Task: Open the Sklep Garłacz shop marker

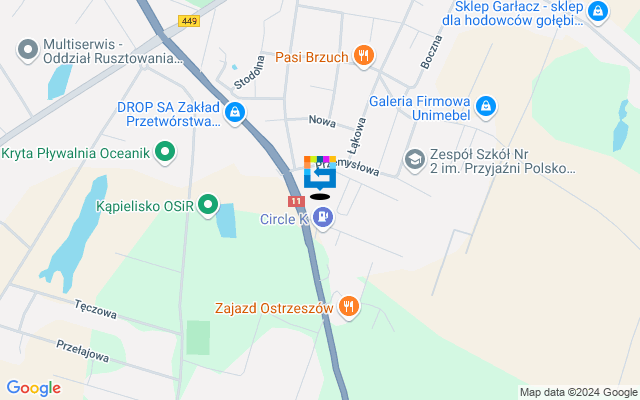Action: (x=597, y=12)
